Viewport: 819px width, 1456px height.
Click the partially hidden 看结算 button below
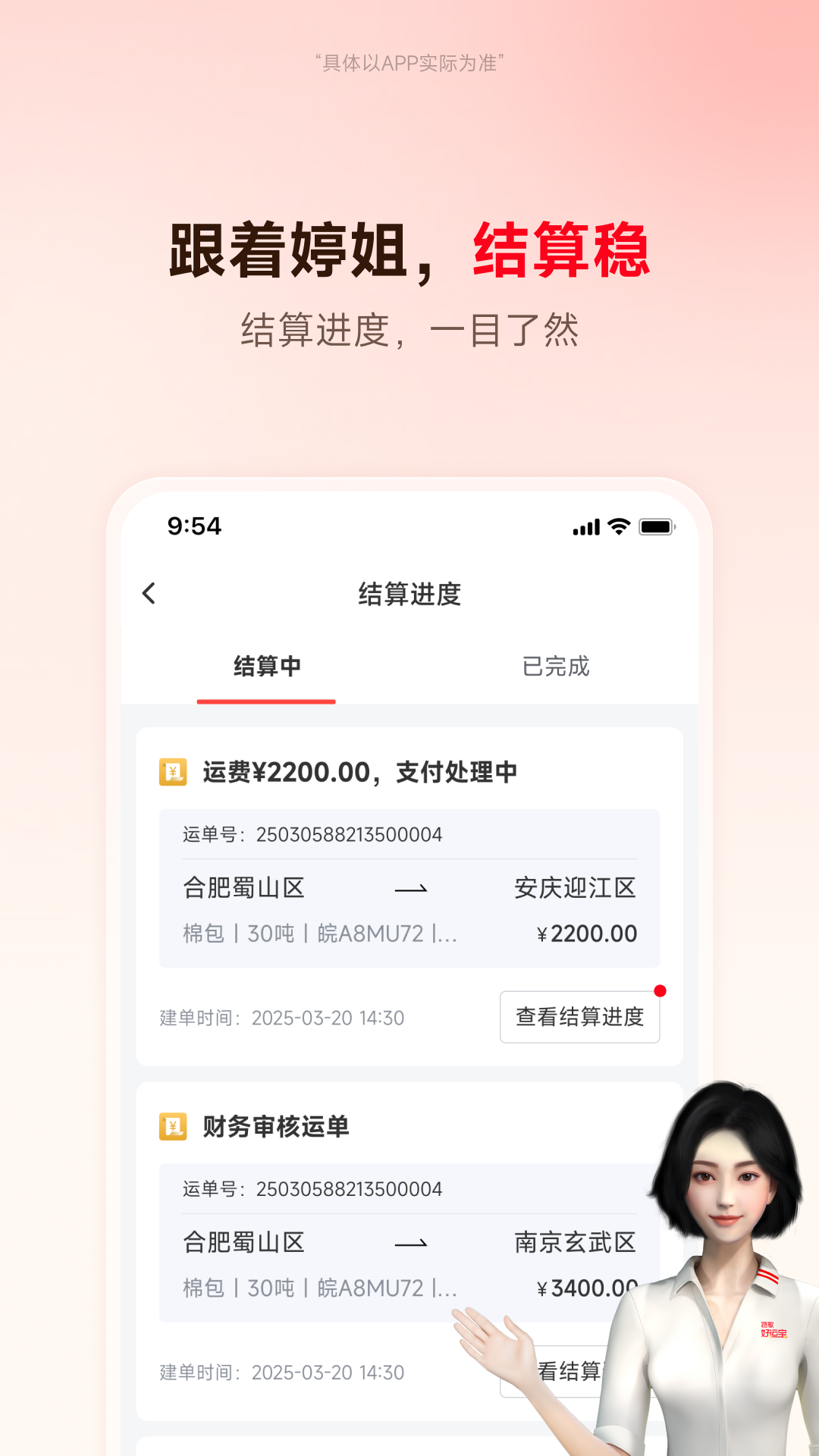click(569, 1371)
